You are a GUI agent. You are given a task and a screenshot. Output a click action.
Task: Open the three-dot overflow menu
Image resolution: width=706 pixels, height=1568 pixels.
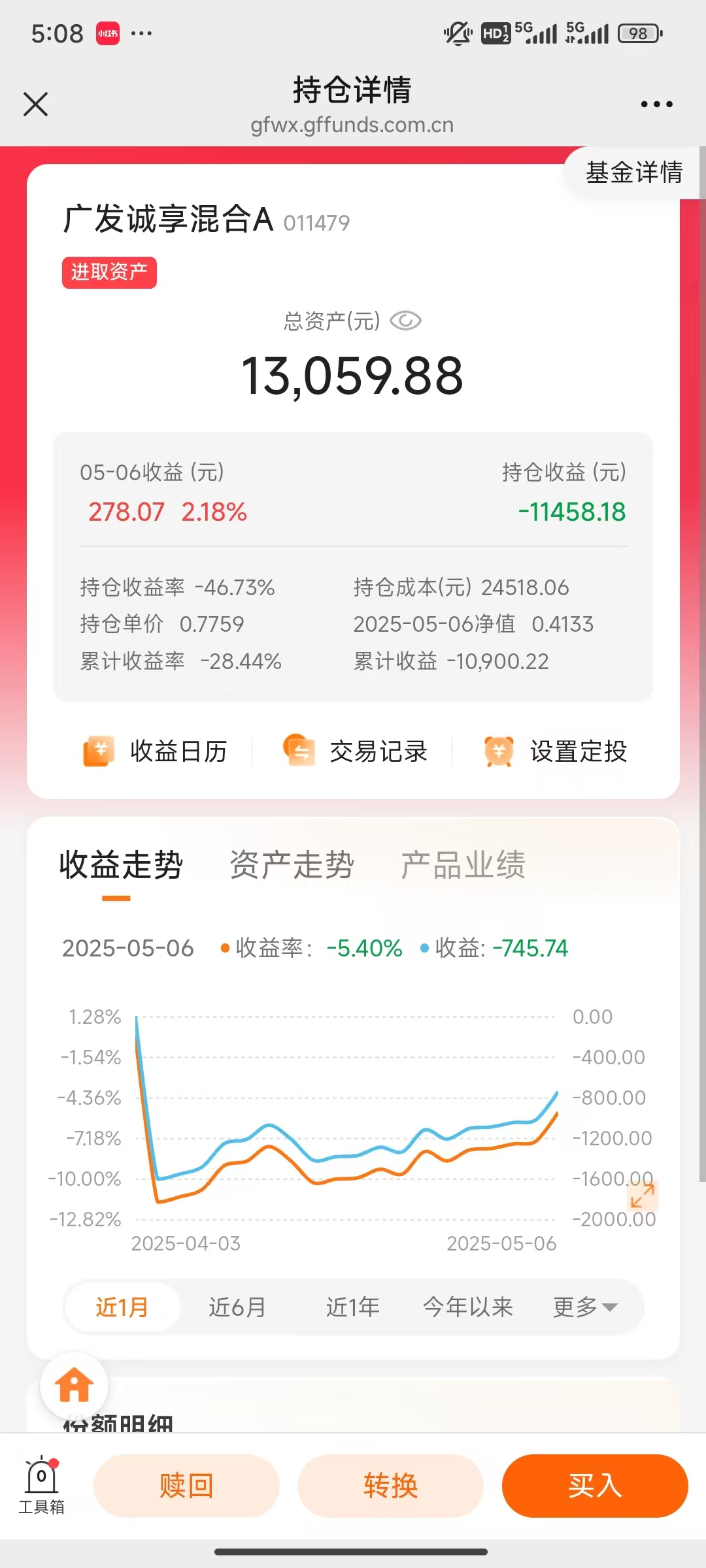[x=656, y=105]
